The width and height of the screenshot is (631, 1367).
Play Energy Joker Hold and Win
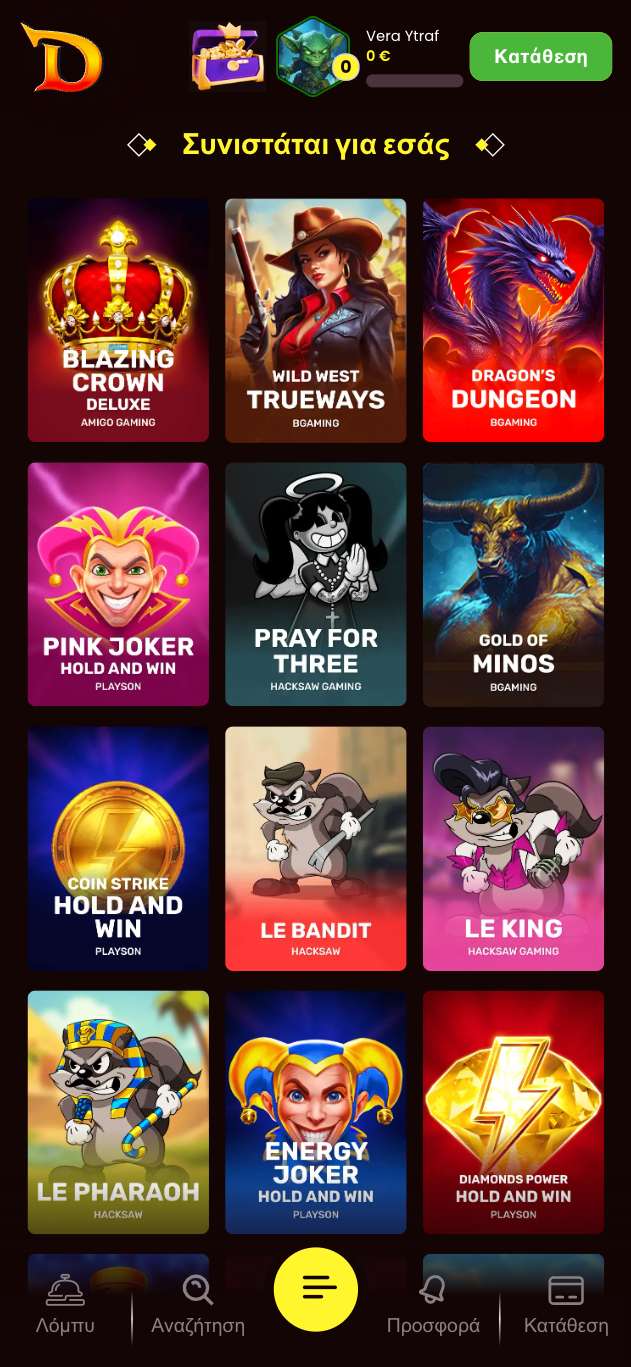(x=315, y=1112)
